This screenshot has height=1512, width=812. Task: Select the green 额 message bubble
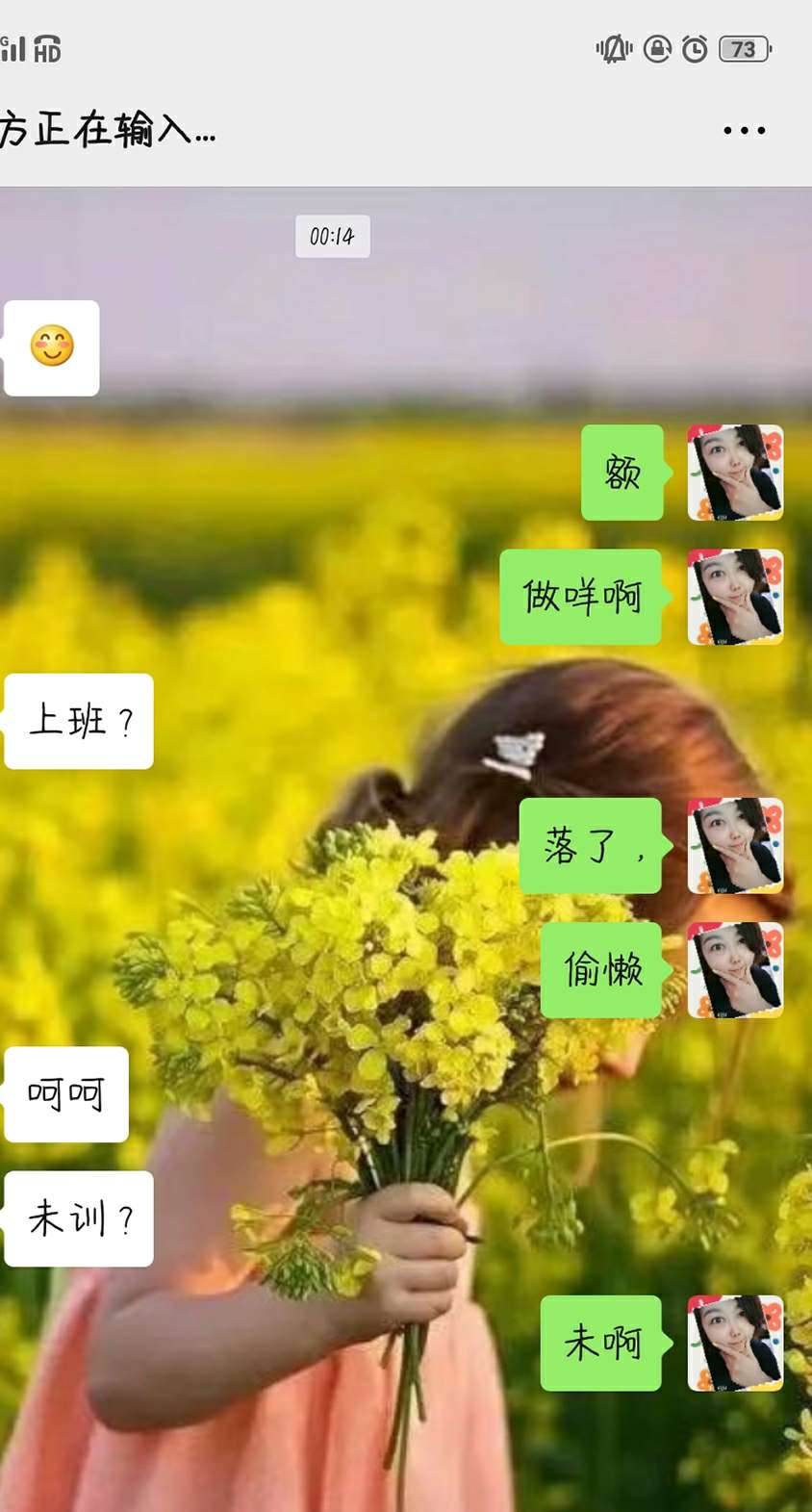click(x=622, y=473)
